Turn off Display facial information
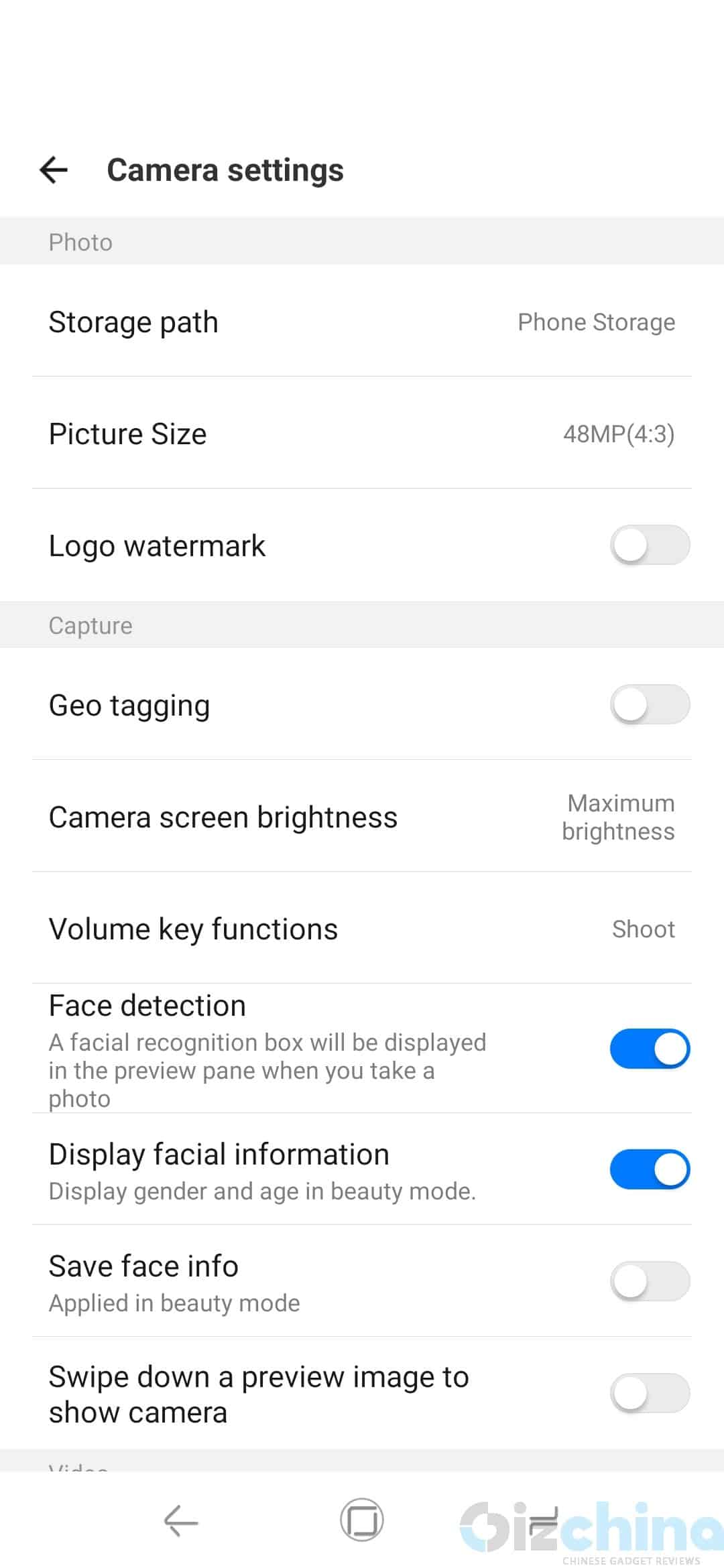Viewport: 724px width, 1568px height. [x=650, y=1169]
